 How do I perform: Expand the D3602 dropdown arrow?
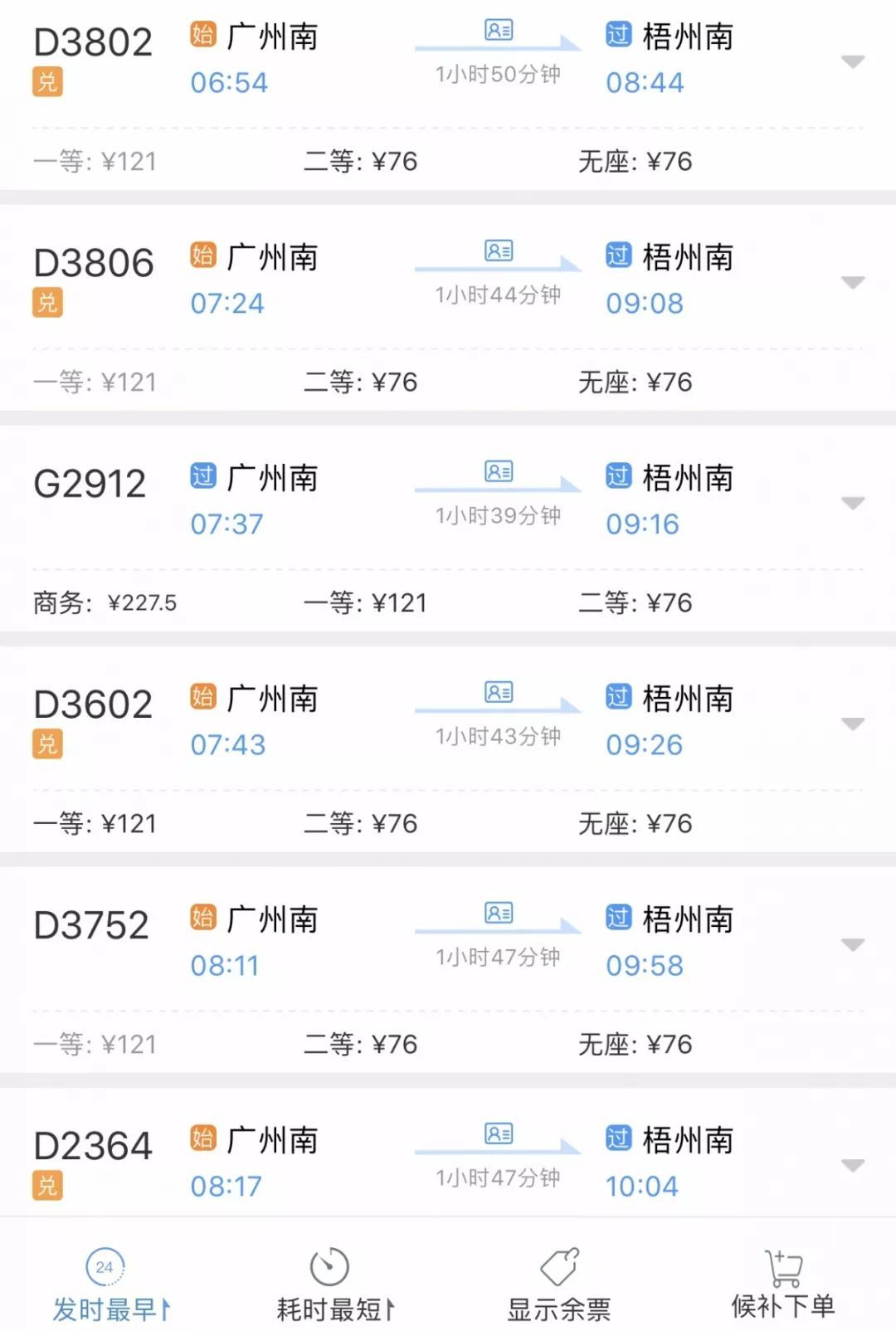point(852,724)
